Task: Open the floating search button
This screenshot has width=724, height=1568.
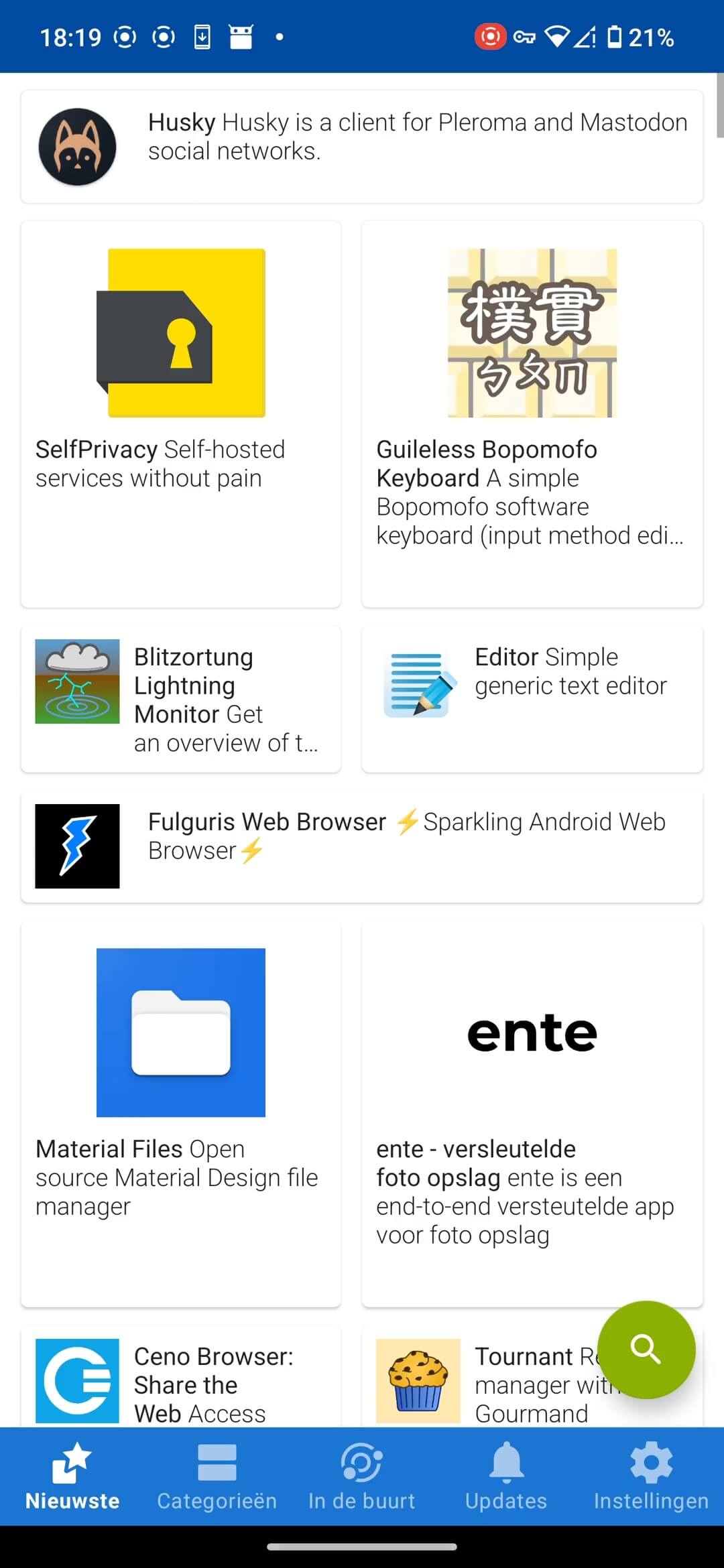Action: [646, 1349]
